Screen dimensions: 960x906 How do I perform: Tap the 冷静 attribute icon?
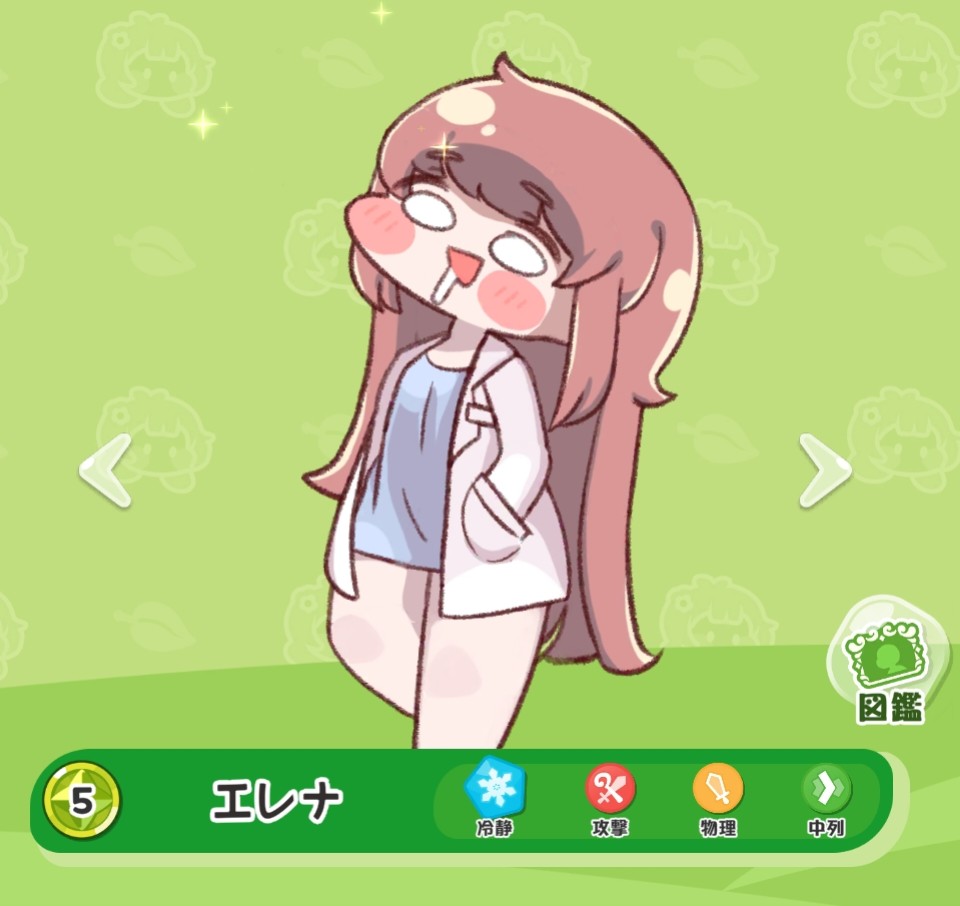click(x=495, y=789)
